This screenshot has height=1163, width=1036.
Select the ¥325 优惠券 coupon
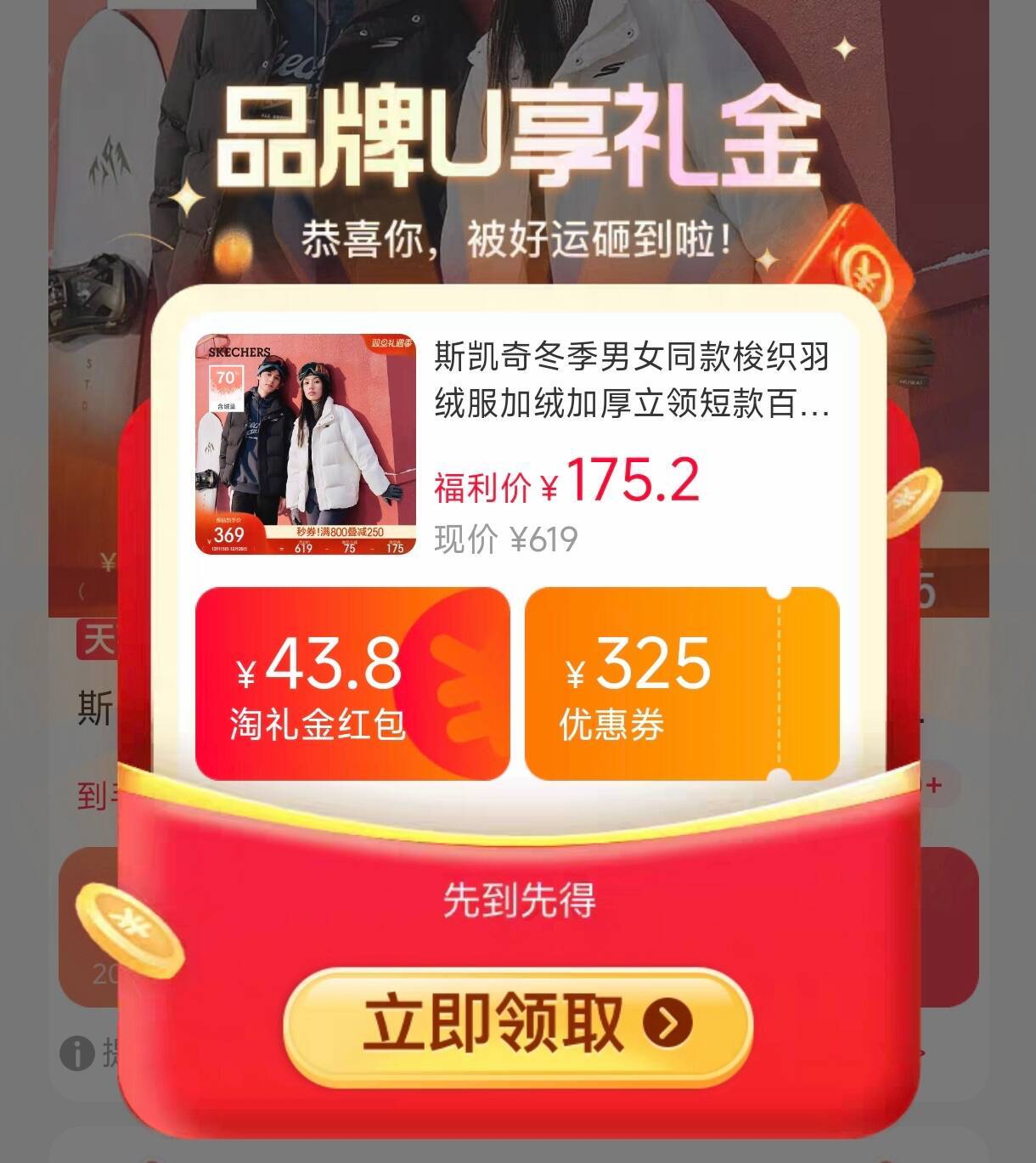(681, 684)
